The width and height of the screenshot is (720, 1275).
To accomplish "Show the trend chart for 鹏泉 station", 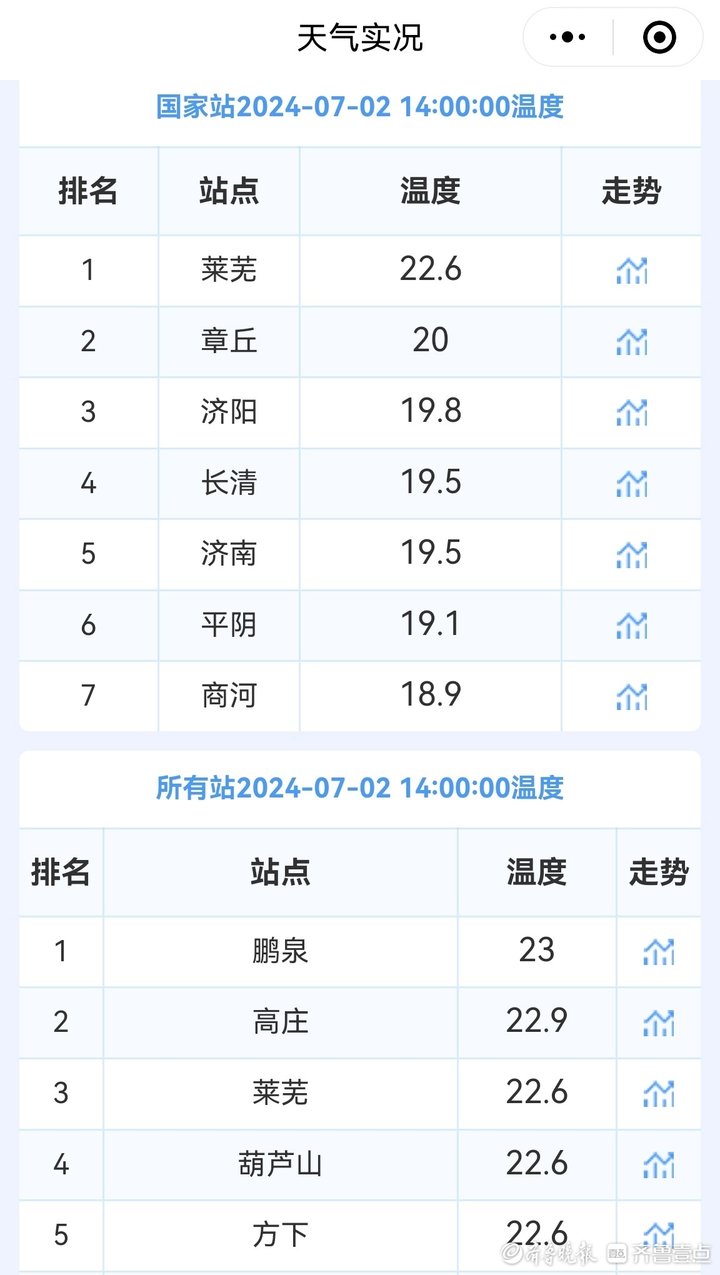I will coord(658,951).
